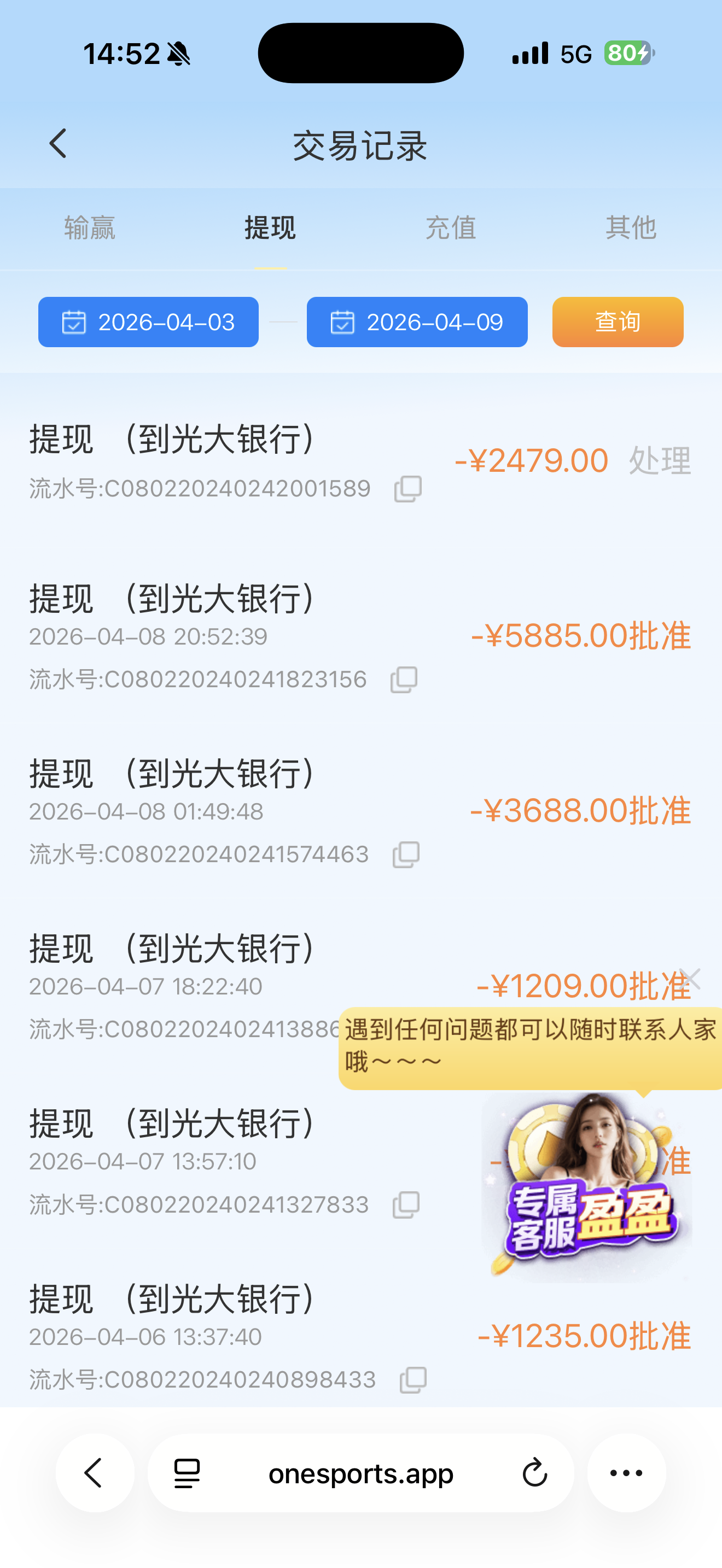722x1568 pixels.
Task: Switch to the 输赢 tab
Action: 90,229
